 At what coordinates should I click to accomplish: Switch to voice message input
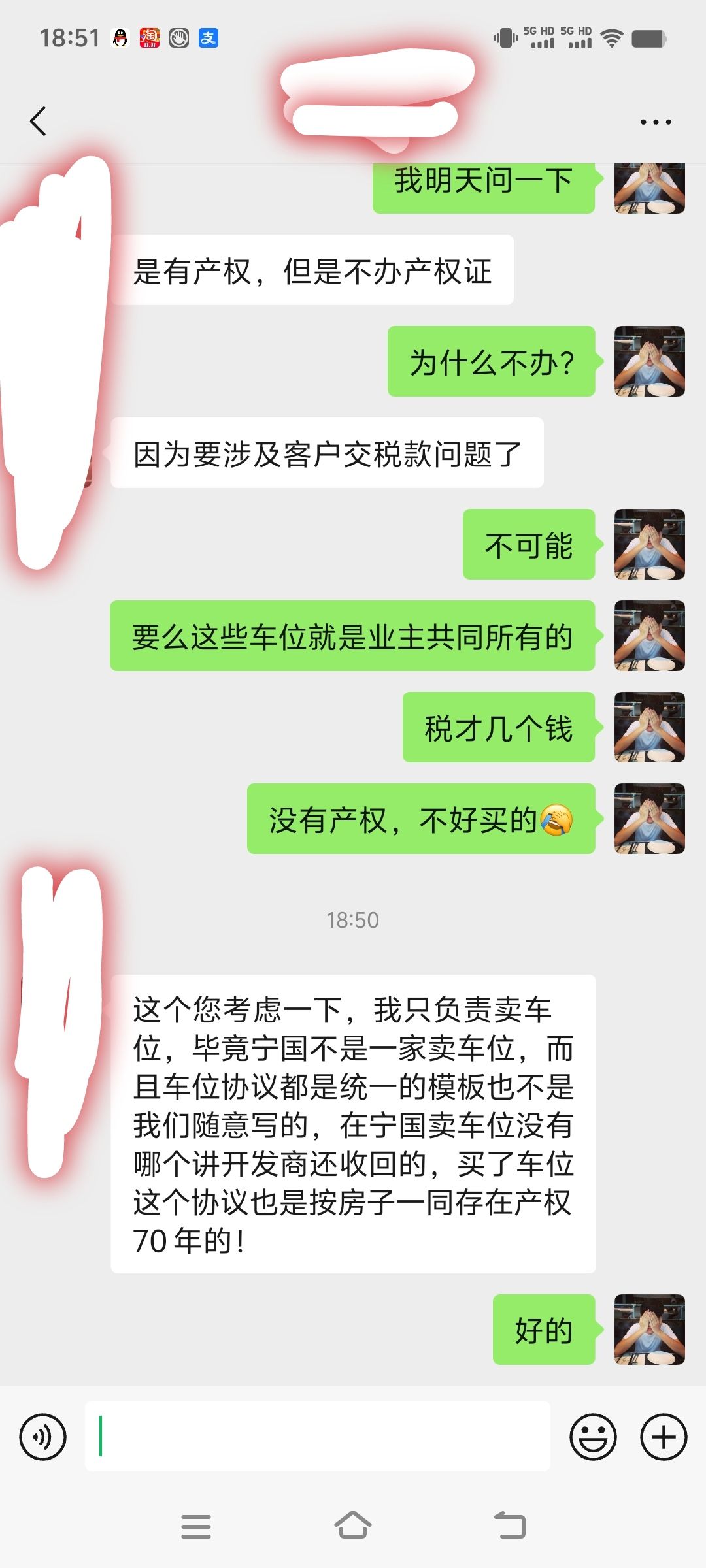pos(43,1437)
